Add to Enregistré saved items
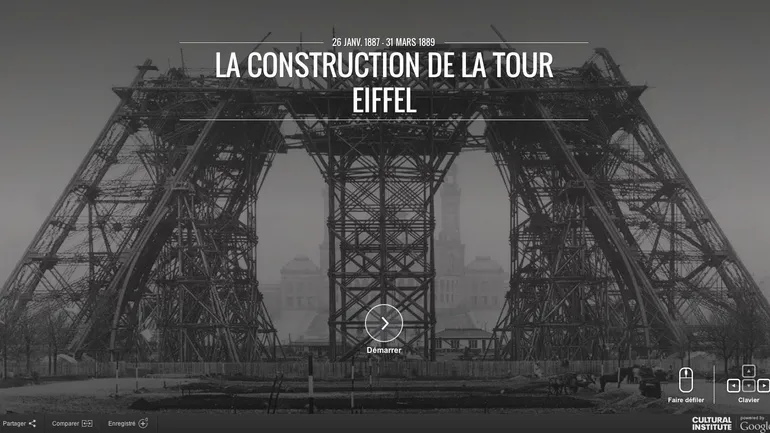The width and height of the screenshot is (770, 433). [127, 423]
